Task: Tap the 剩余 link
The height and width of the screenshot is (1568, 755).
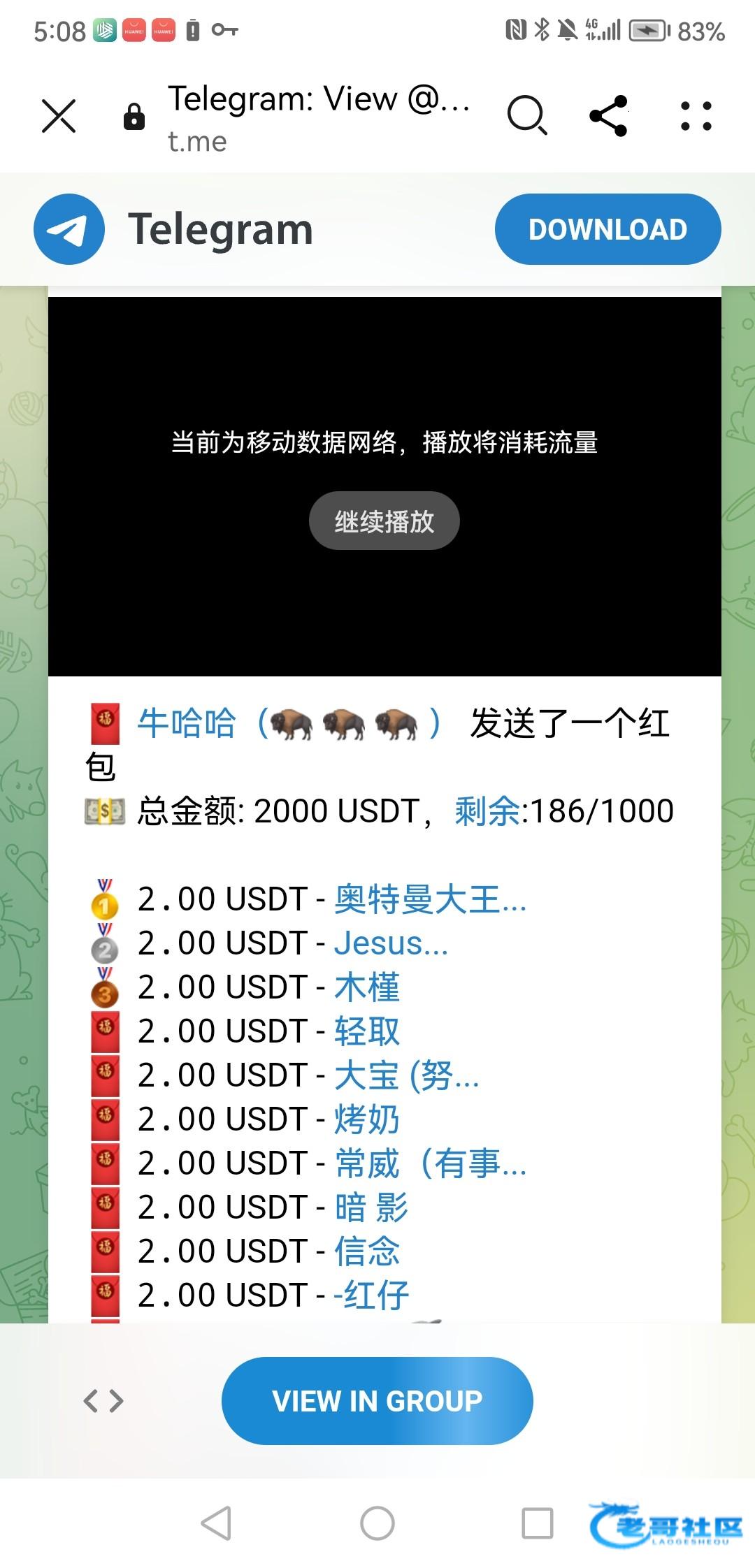Action: click(x=487, y=811)
